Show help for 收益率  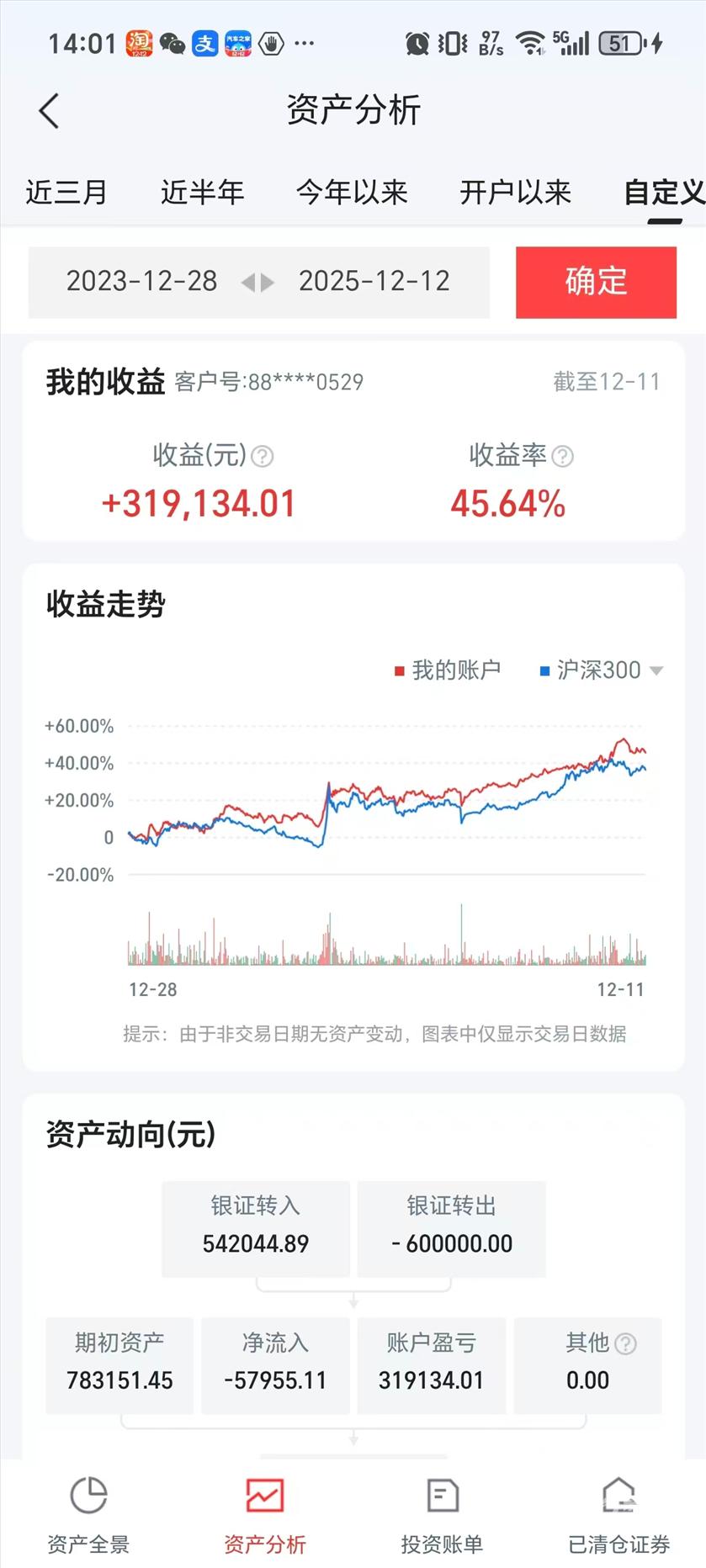coord(562,457)
